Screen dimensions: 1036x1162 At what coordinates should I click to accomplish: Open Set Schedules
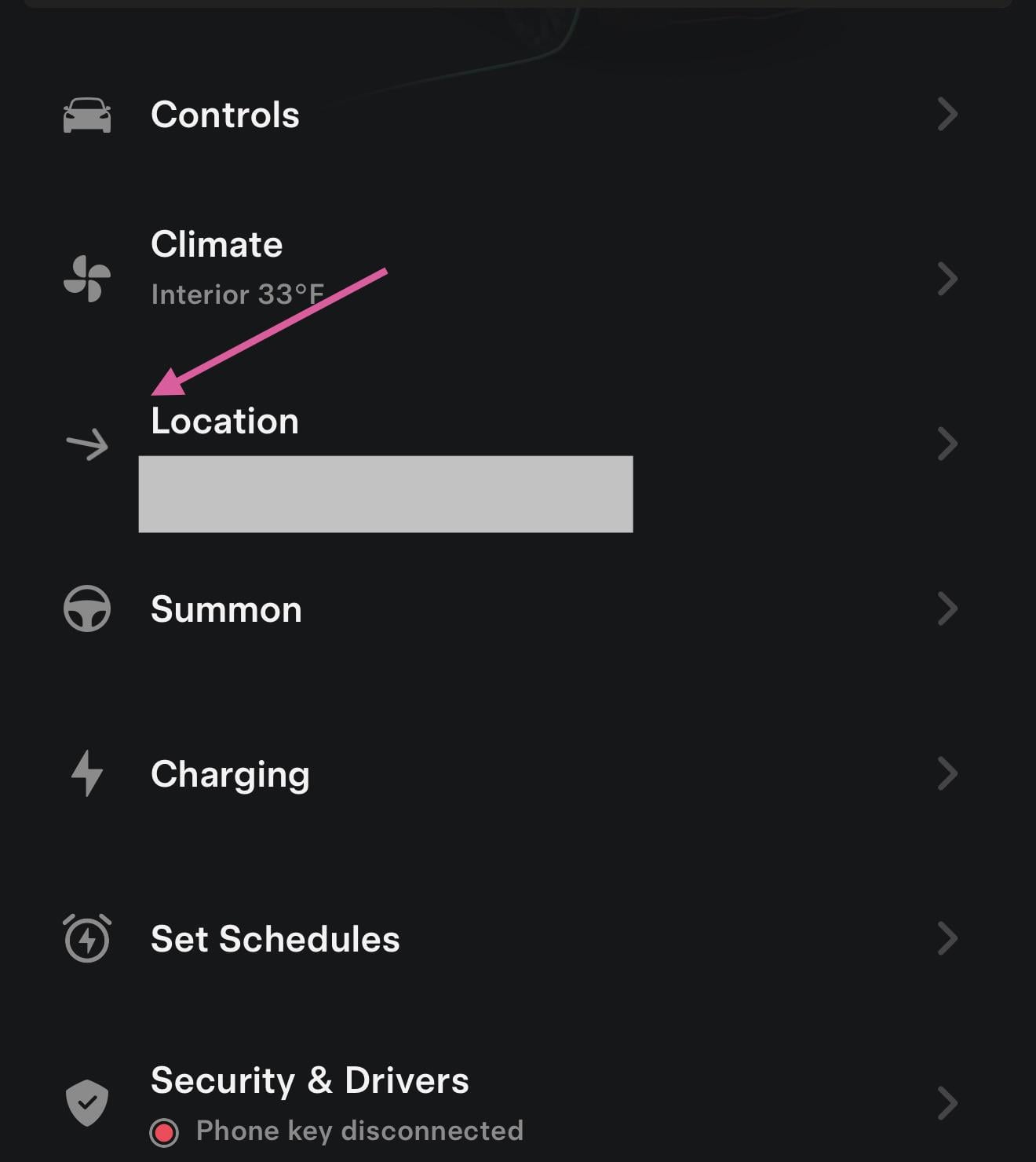[275, 939]
